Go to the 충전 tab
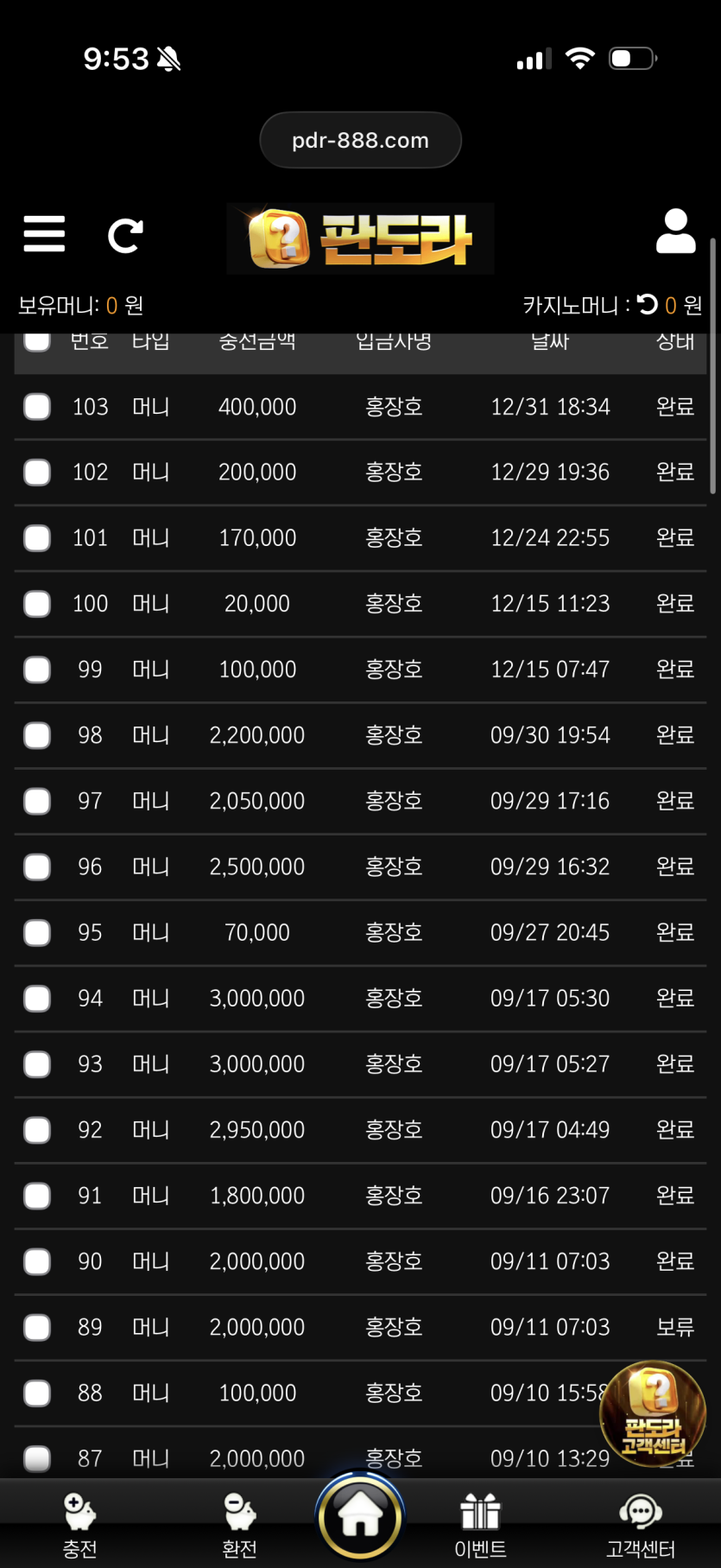This screenshot has width=721, height=1568. tap(79, 1527)
